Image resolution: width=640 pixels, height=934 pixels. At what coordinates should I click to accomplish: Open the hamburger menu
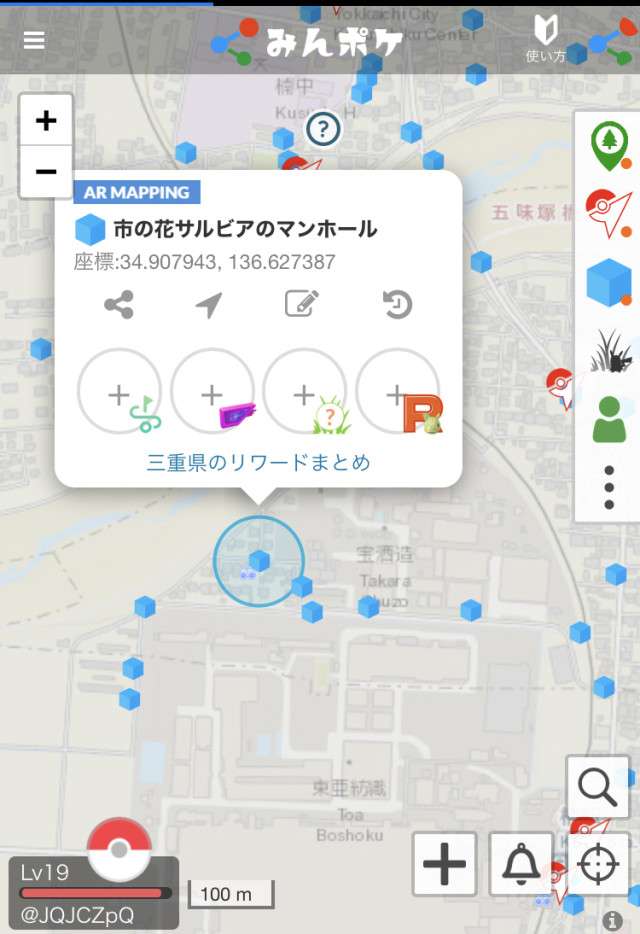click(x=34, y=40)
